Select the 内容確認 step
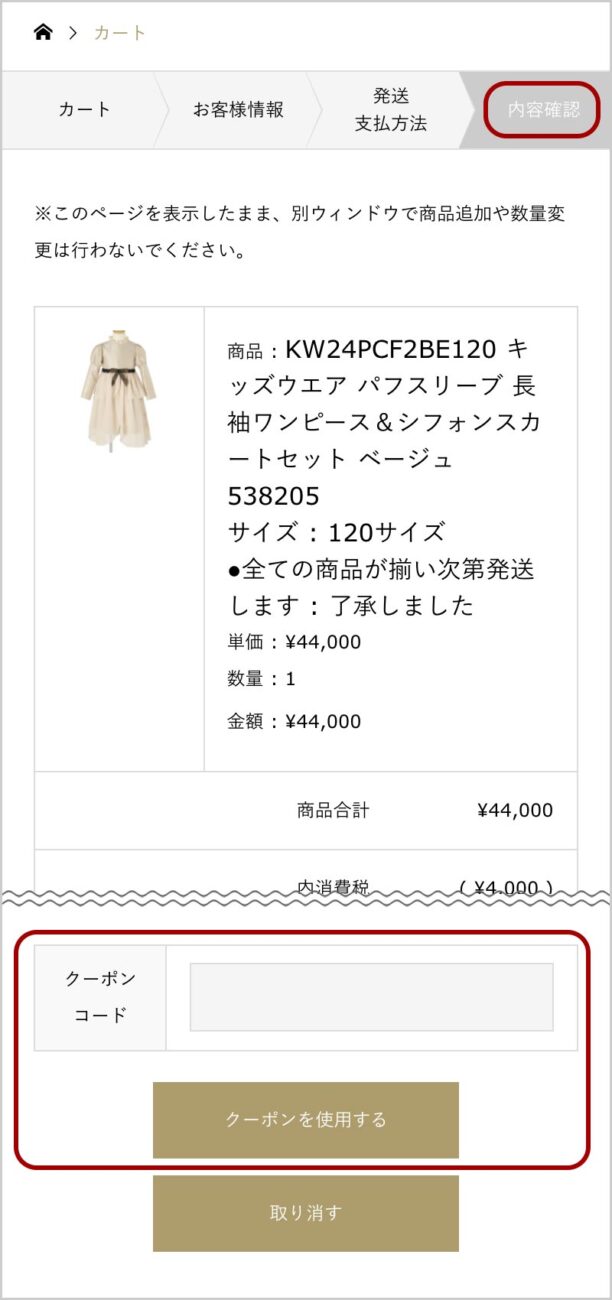 point(543,110)
